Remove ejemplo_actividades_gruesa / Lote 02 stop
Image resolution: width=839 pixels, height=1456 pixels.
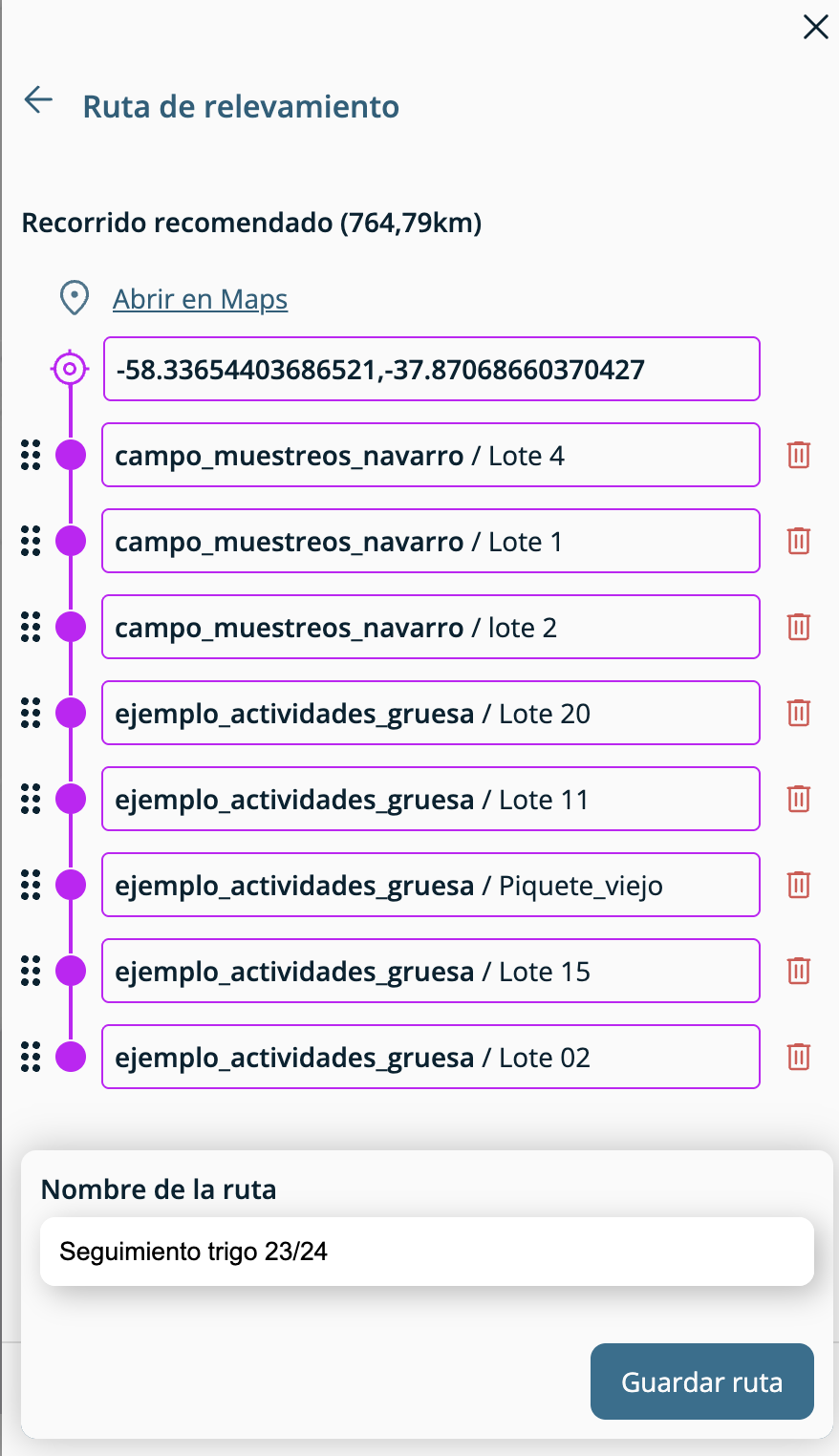(798, 1057)
